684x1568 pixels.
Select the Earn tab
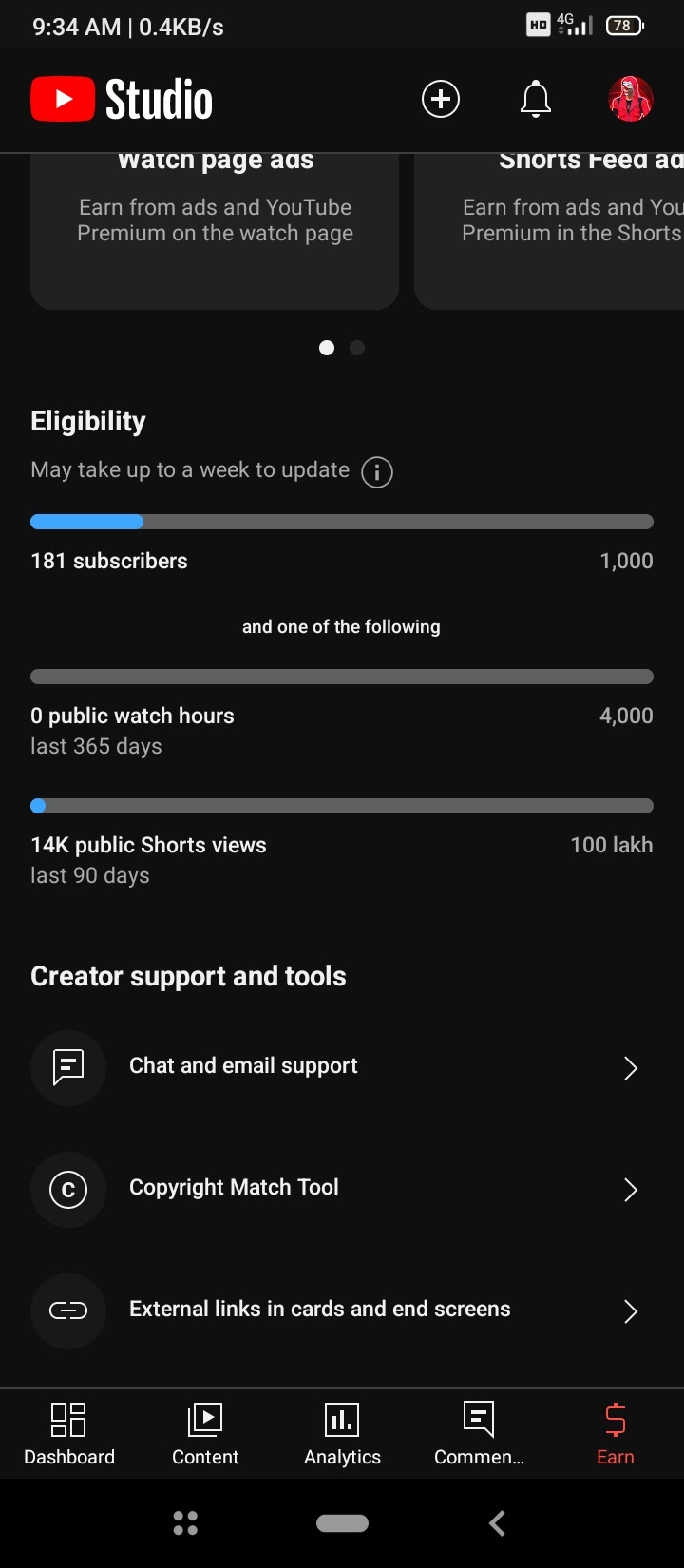coord(616,1434)
